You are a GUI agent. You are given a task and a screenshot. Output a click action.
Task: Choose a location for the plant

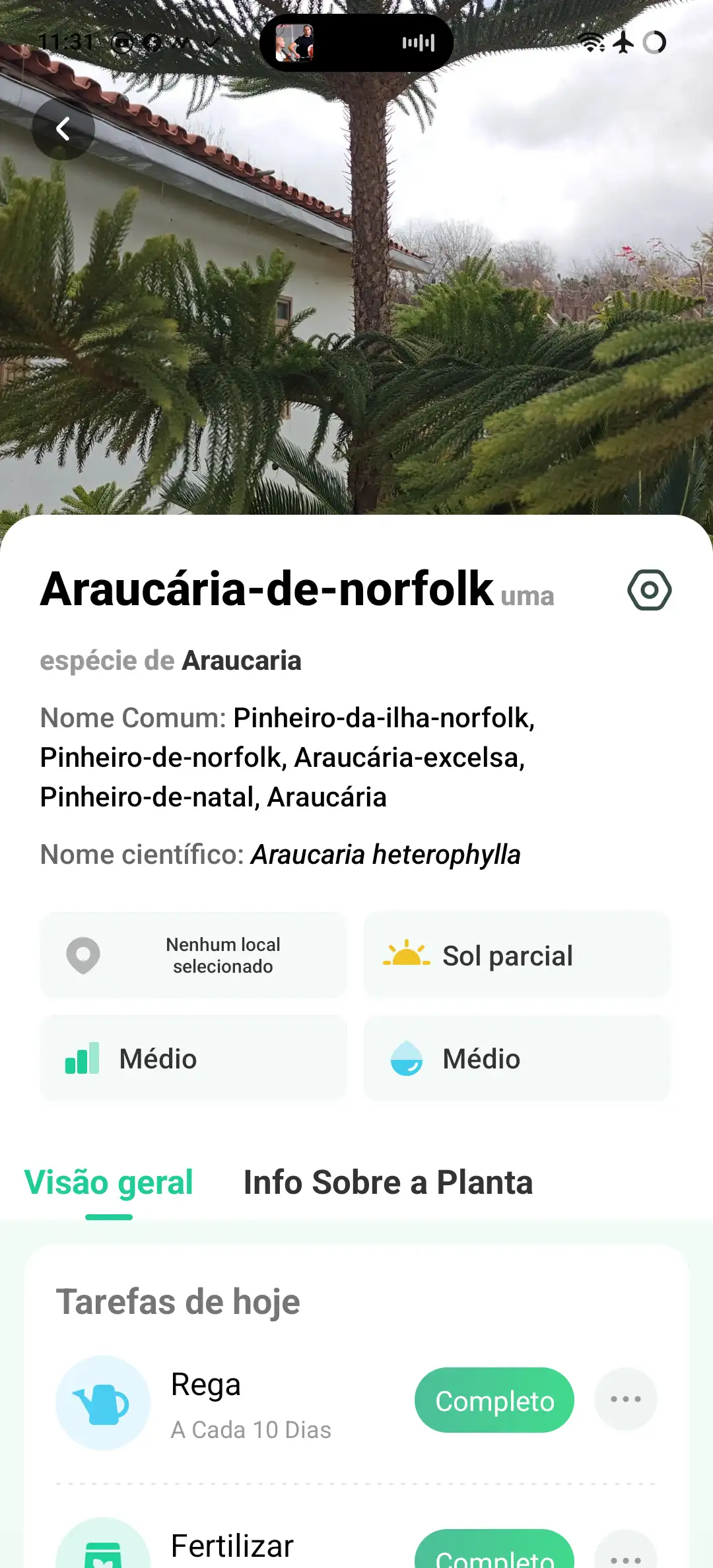click(x=193, y=955)
